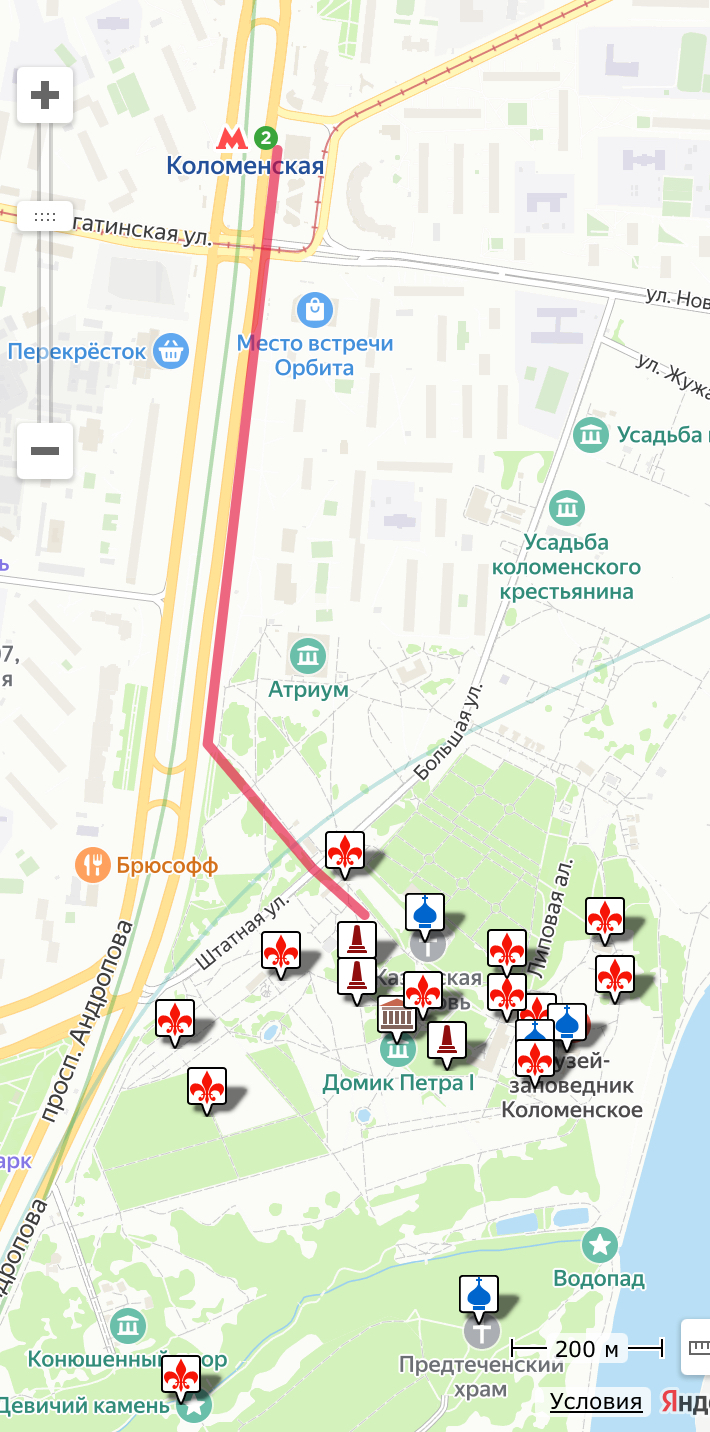This screenshot has height=1432, width=710.
Task: Open the Перекрёсток store marker
Action: click(x=172, y=351)
